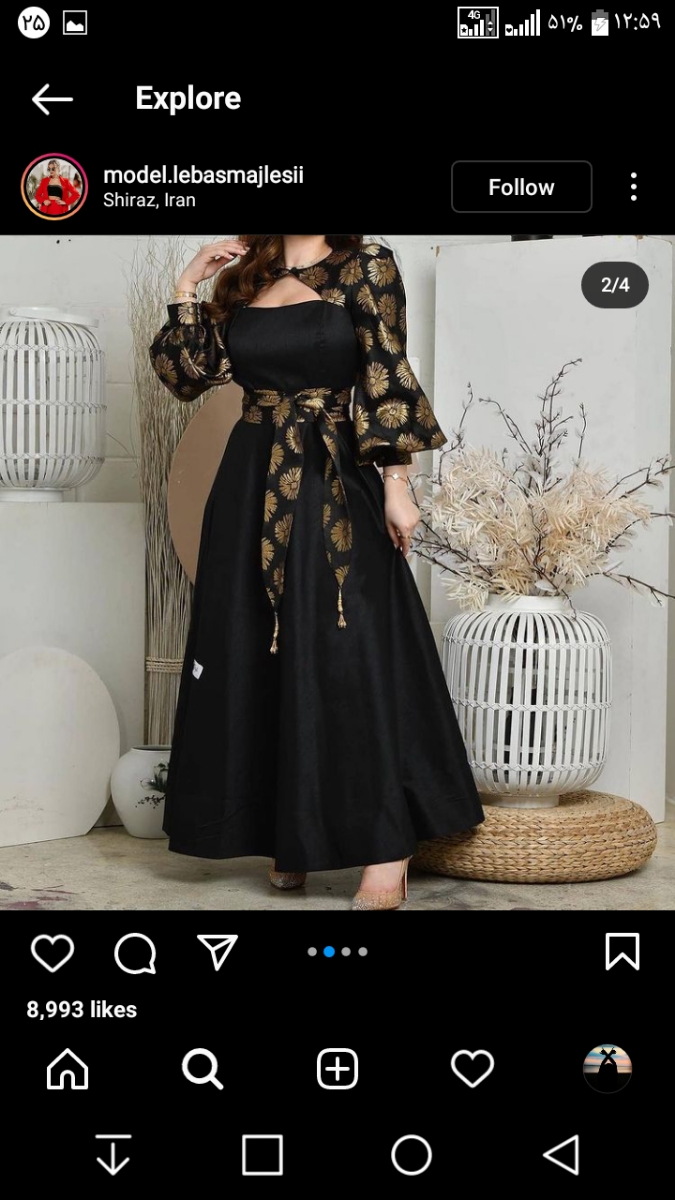Save the post with the bookmark icon
The width and height of the screenshot is (675, 1200).
click(x=622, y=952)
